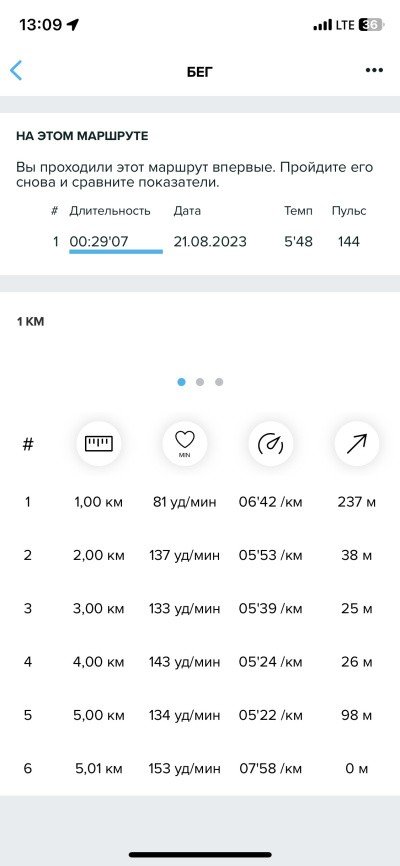Go back from the БЕГ screen

tap(16, 71)
